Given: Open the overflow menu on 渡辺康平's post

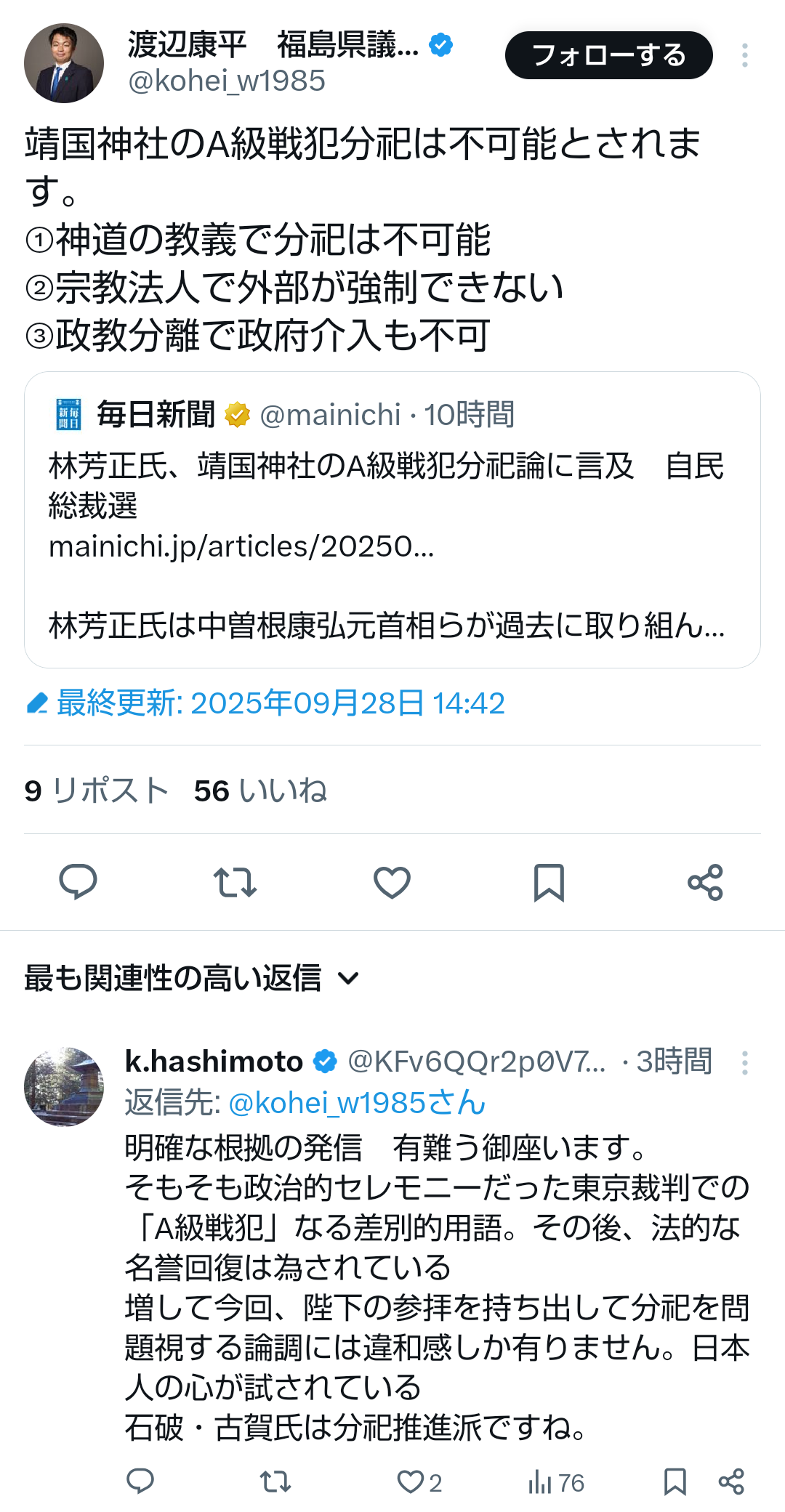Looking at the screenshot, I should point(744,55).
